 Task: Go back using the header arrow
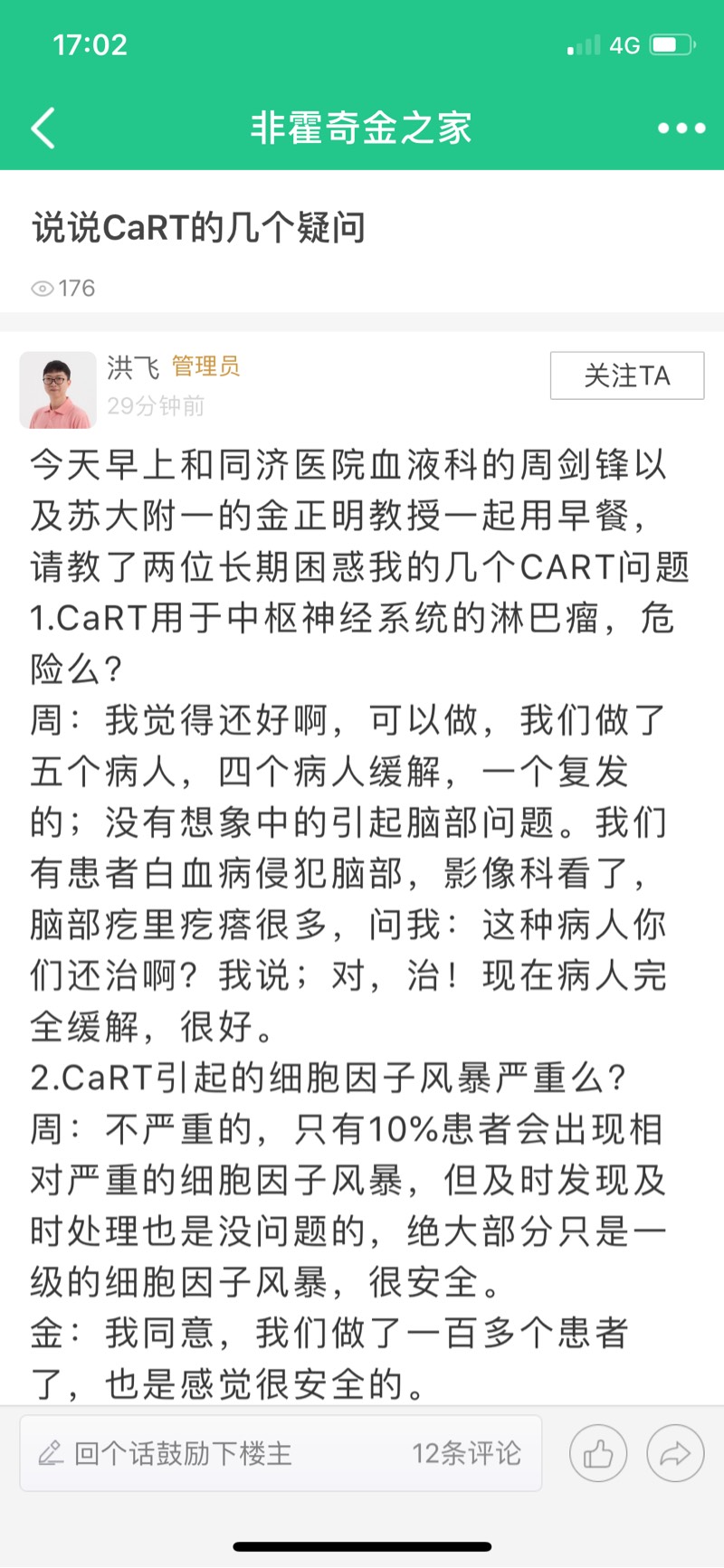click(x=43, y=128)
